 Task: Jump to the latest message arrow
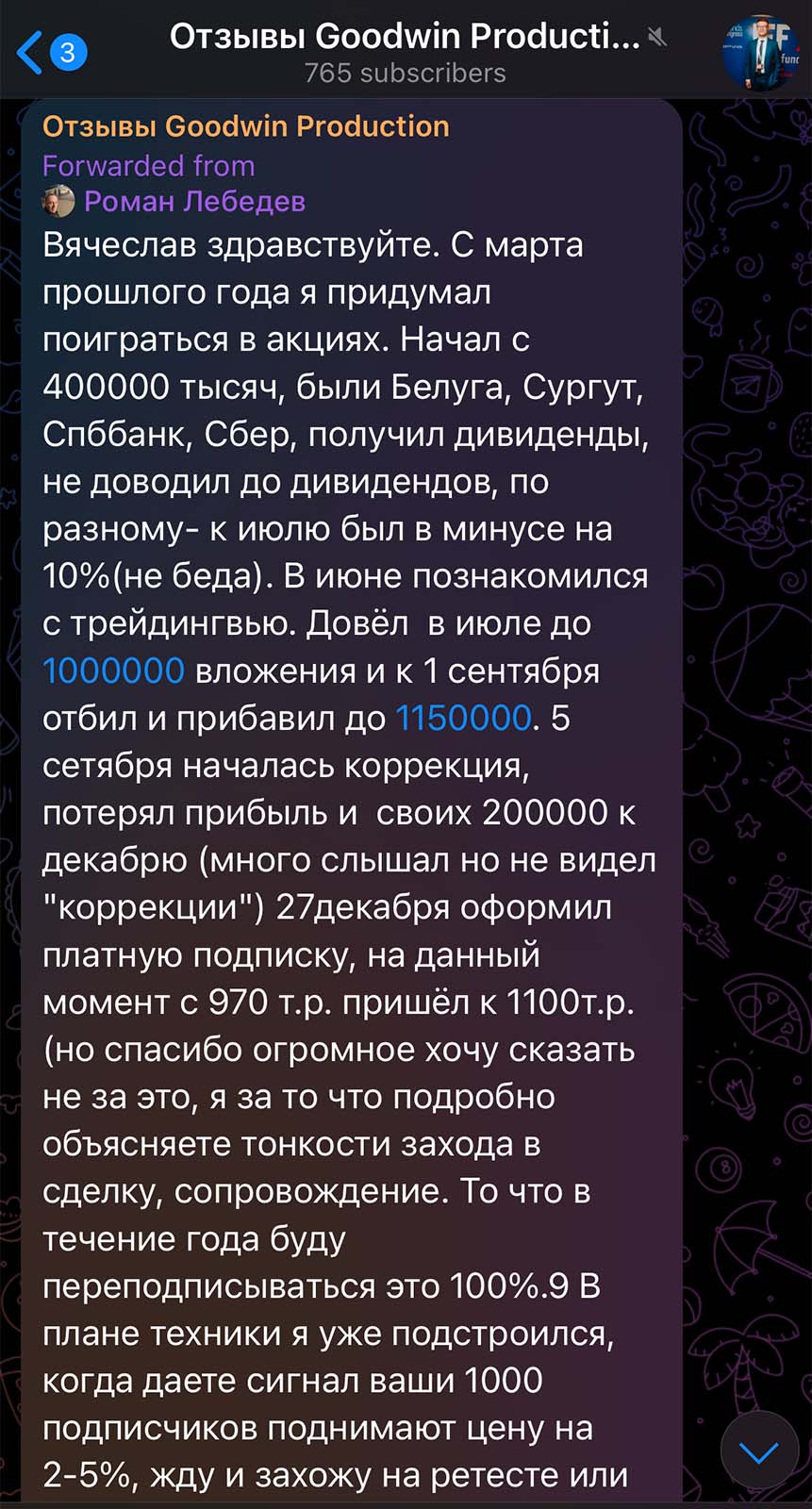[759, 1450]
